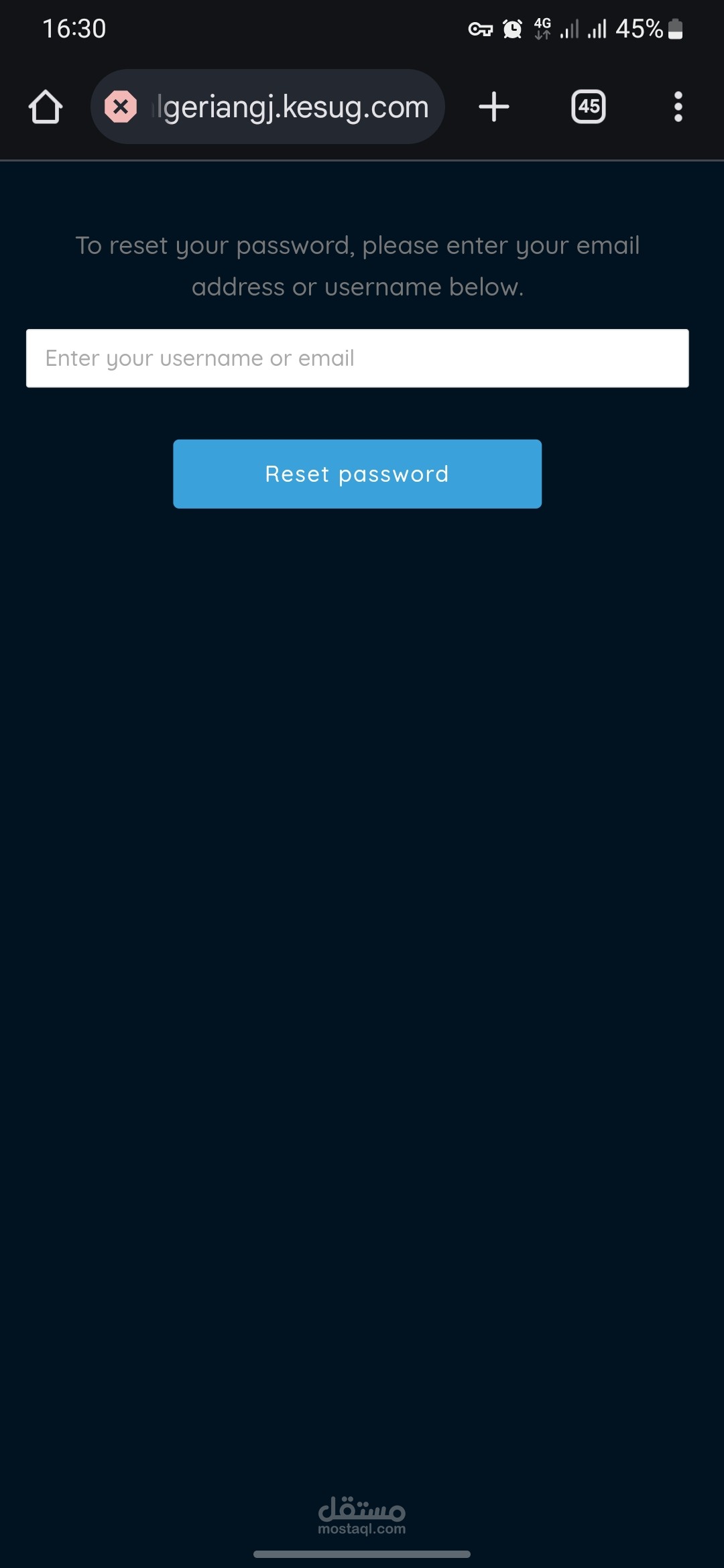The image size is (724, 1568).
Task: Tap the Reset password button
Action: 357,474
